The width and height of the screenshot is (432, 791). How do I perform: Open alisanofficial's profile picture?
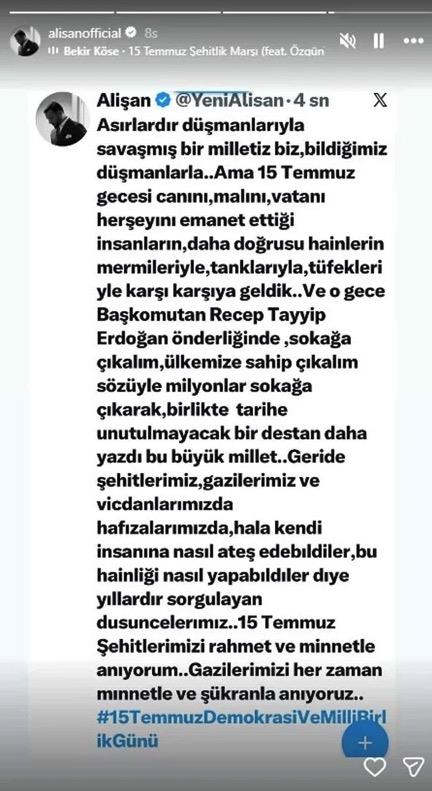point(25,41)
